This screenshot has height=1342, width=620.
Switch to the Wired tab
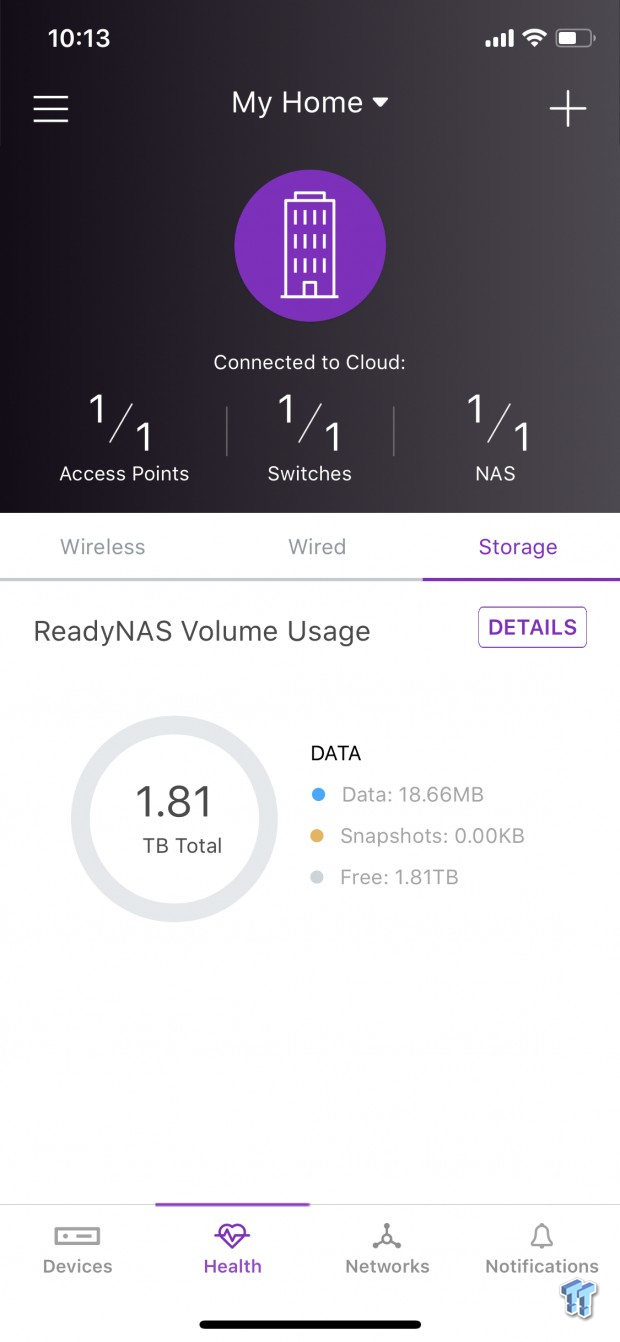(317, 547)
